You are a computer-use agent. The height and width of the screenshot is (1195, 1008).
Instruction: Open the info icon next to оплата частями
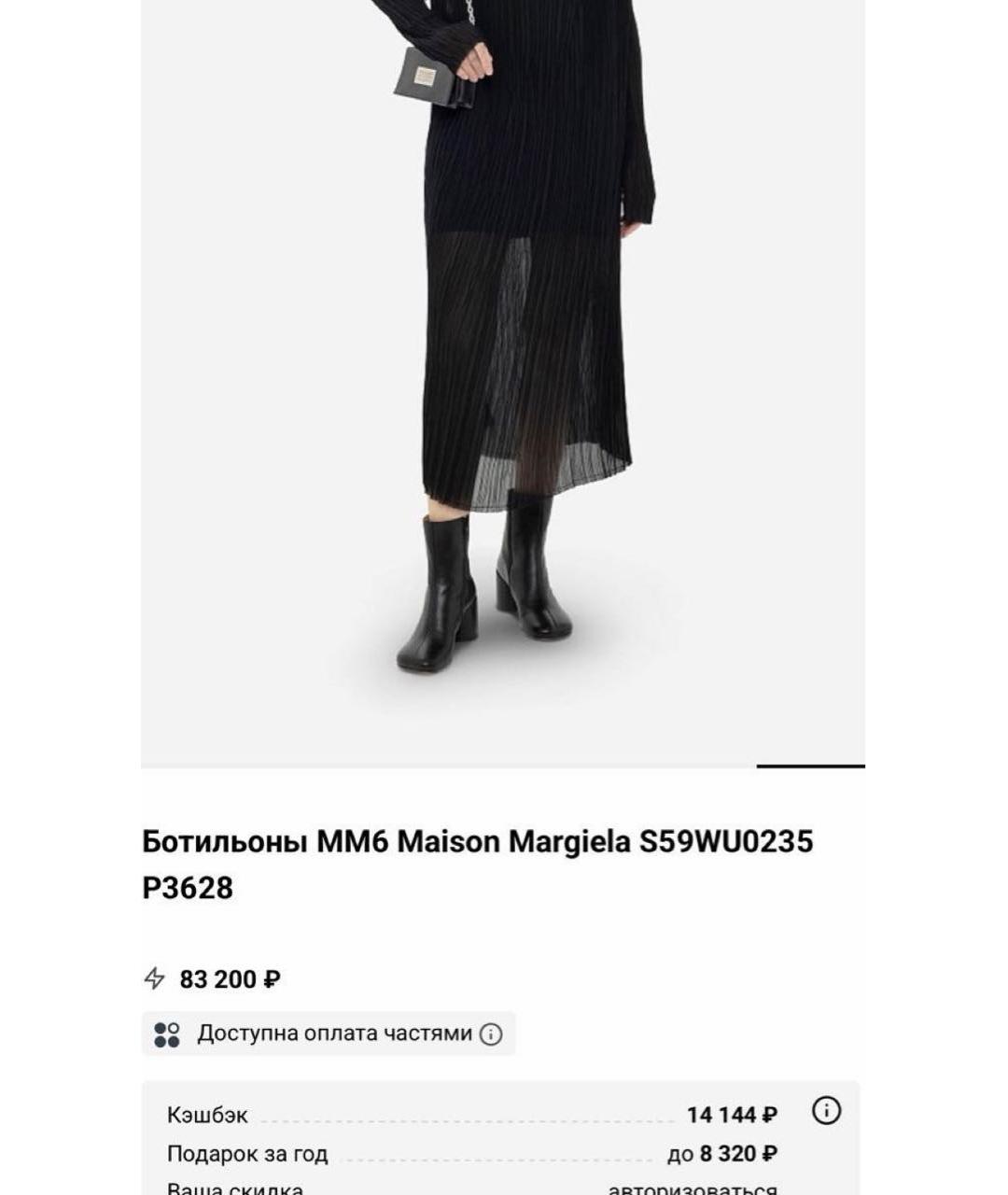491,1033
